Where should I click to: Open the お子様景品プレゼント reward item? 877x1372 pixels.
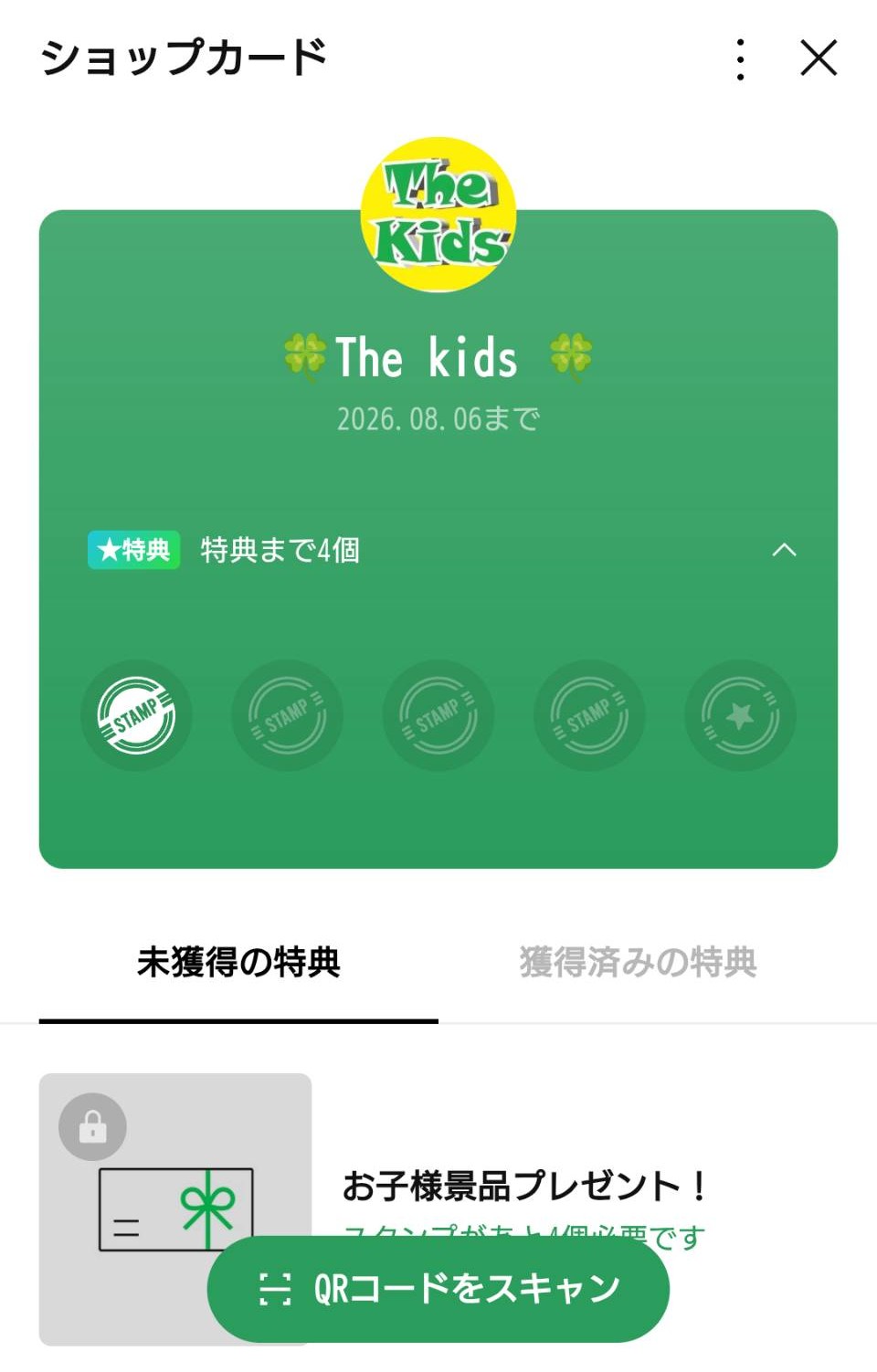pyautogui.click(x=524, y=1186)
